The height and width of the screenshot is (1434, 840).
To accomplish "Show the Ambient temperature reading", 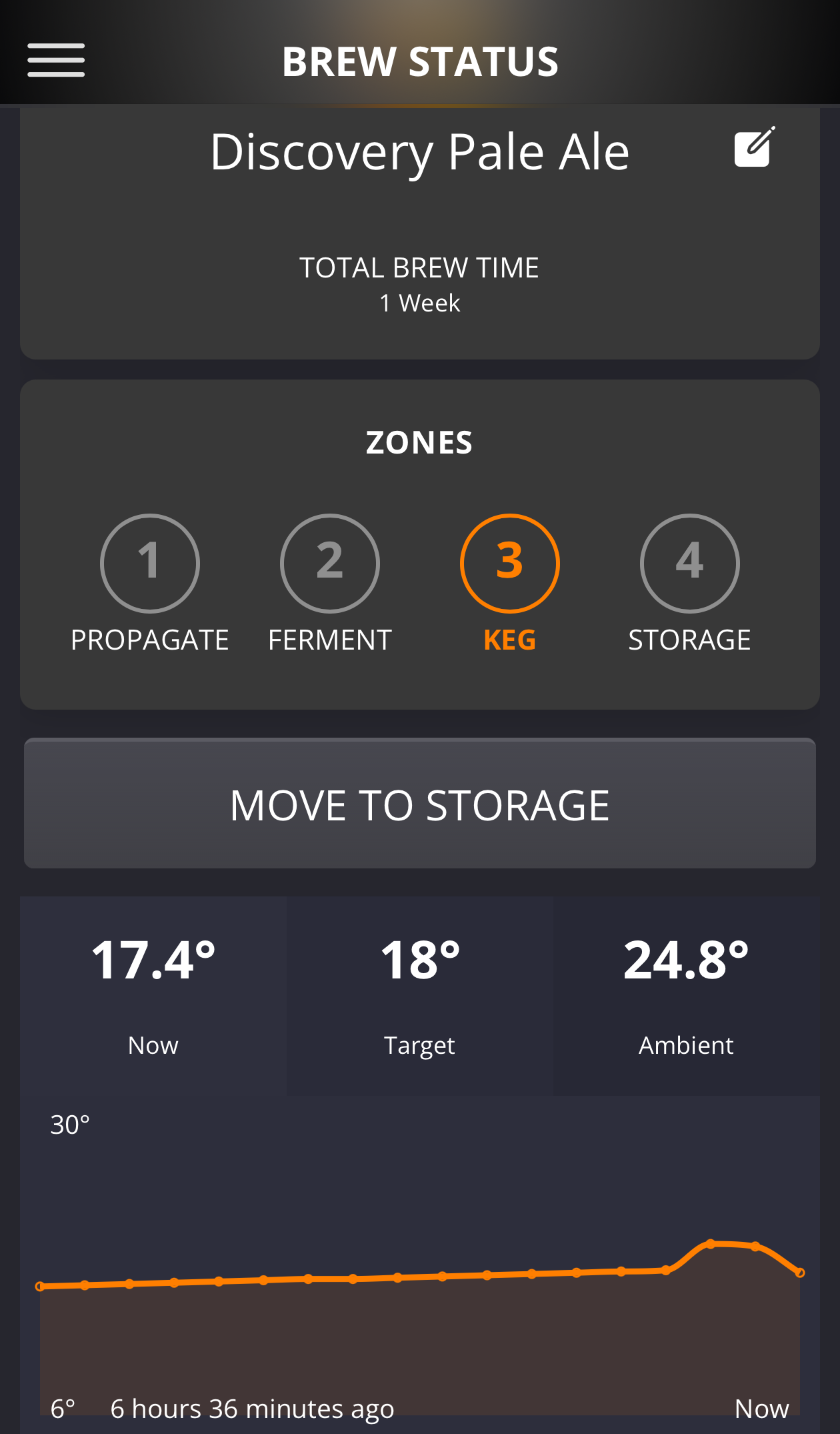I will click(687, 996).
